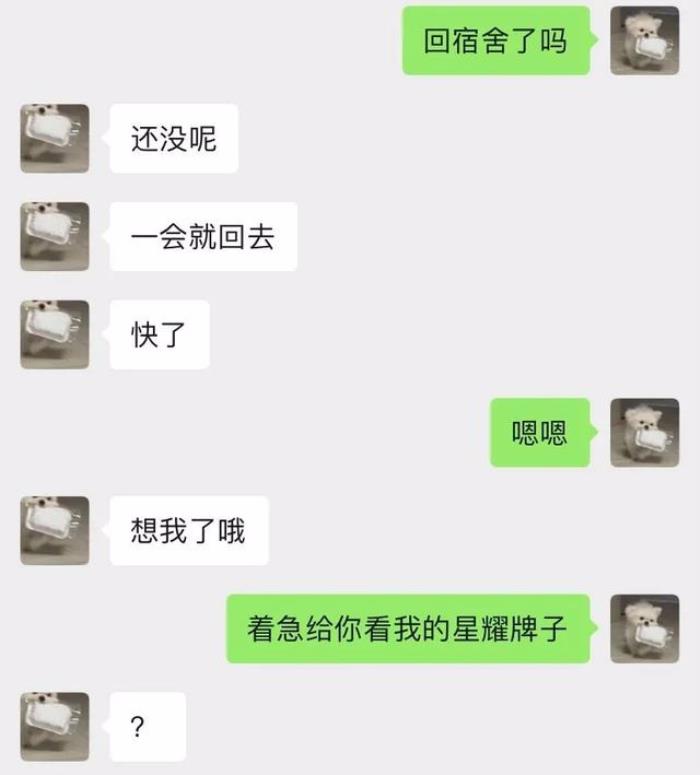View profile from avatar beside "?" message
The width and height of the screenshot is (700, 775).
point(55,726)
